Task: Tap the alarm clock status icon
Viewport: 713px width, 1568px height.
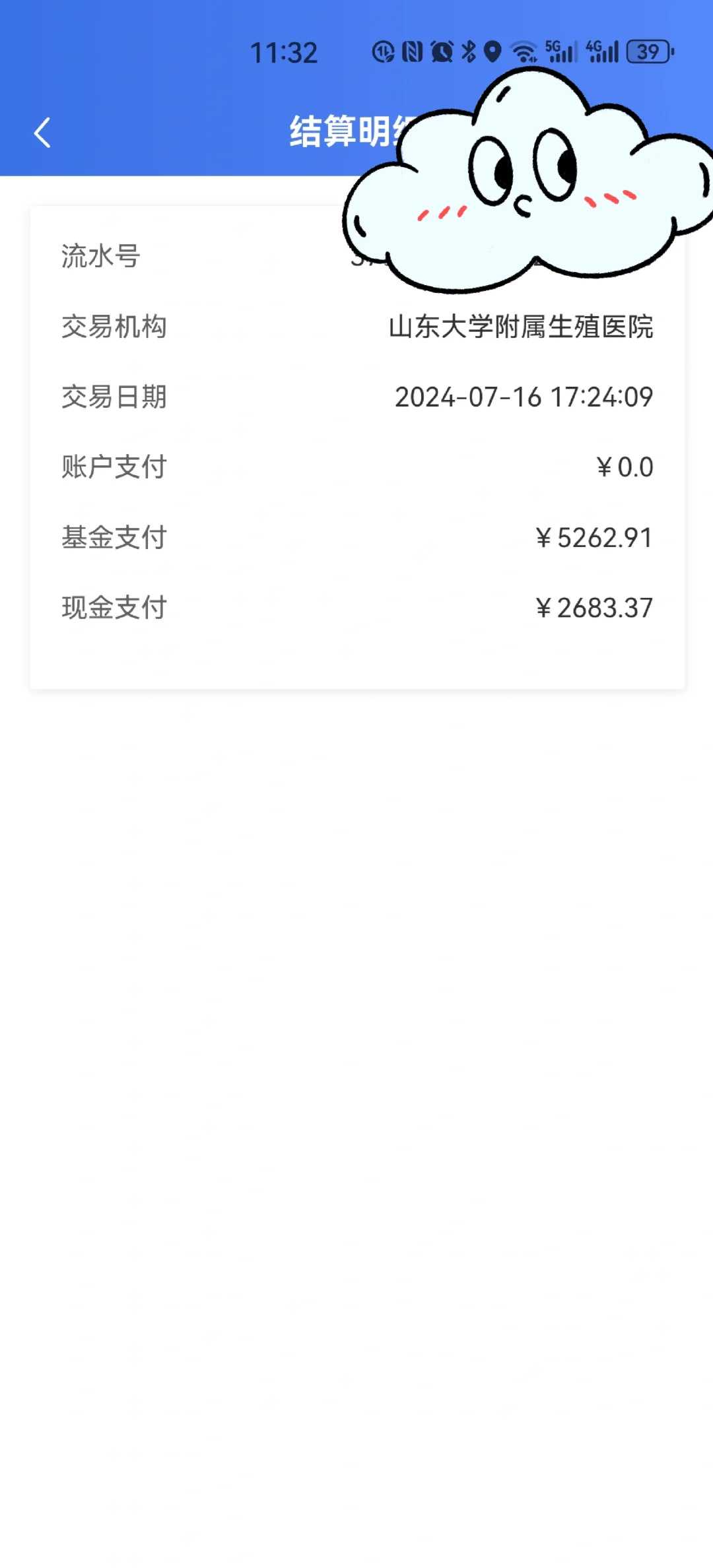Action: pos(440,53)
